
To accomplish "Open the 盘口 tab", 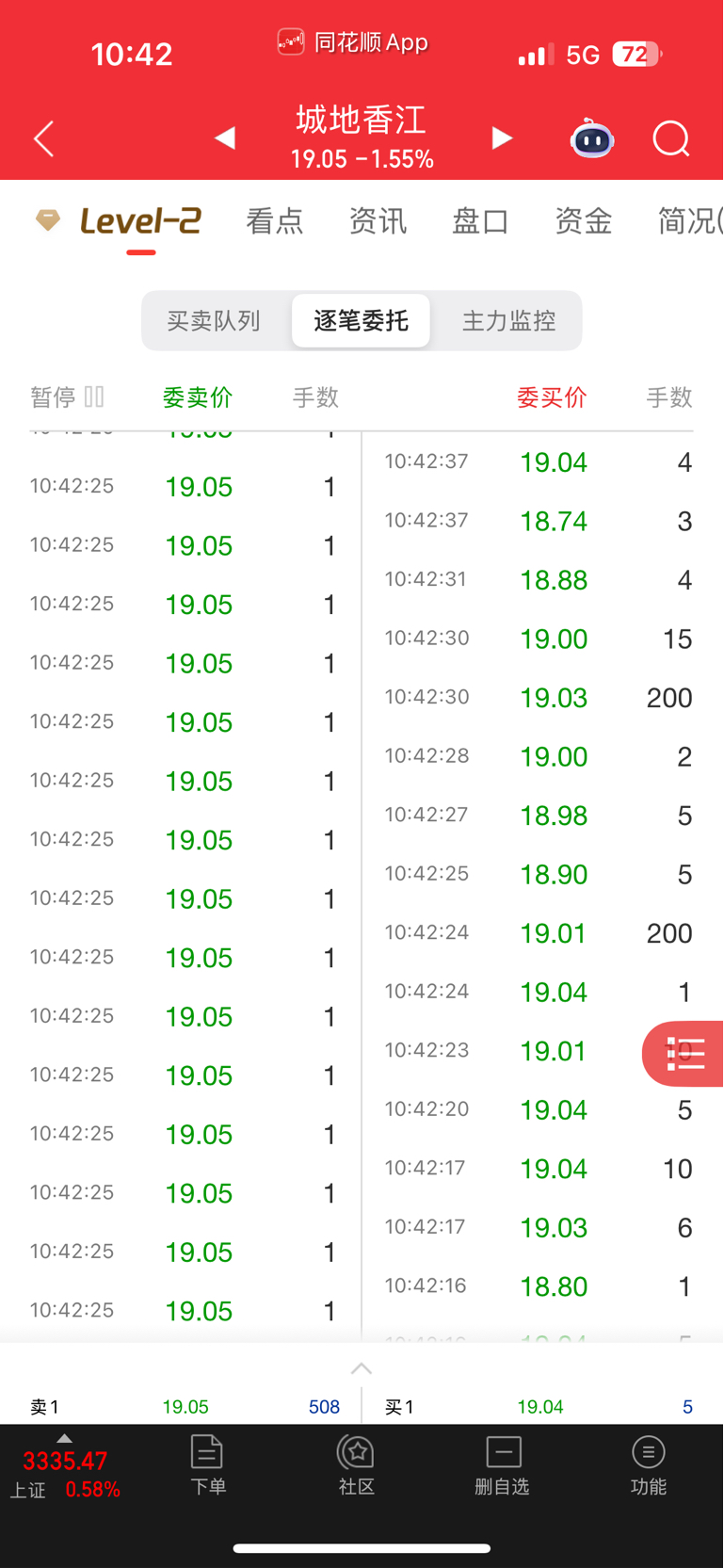I will point(481,221).
